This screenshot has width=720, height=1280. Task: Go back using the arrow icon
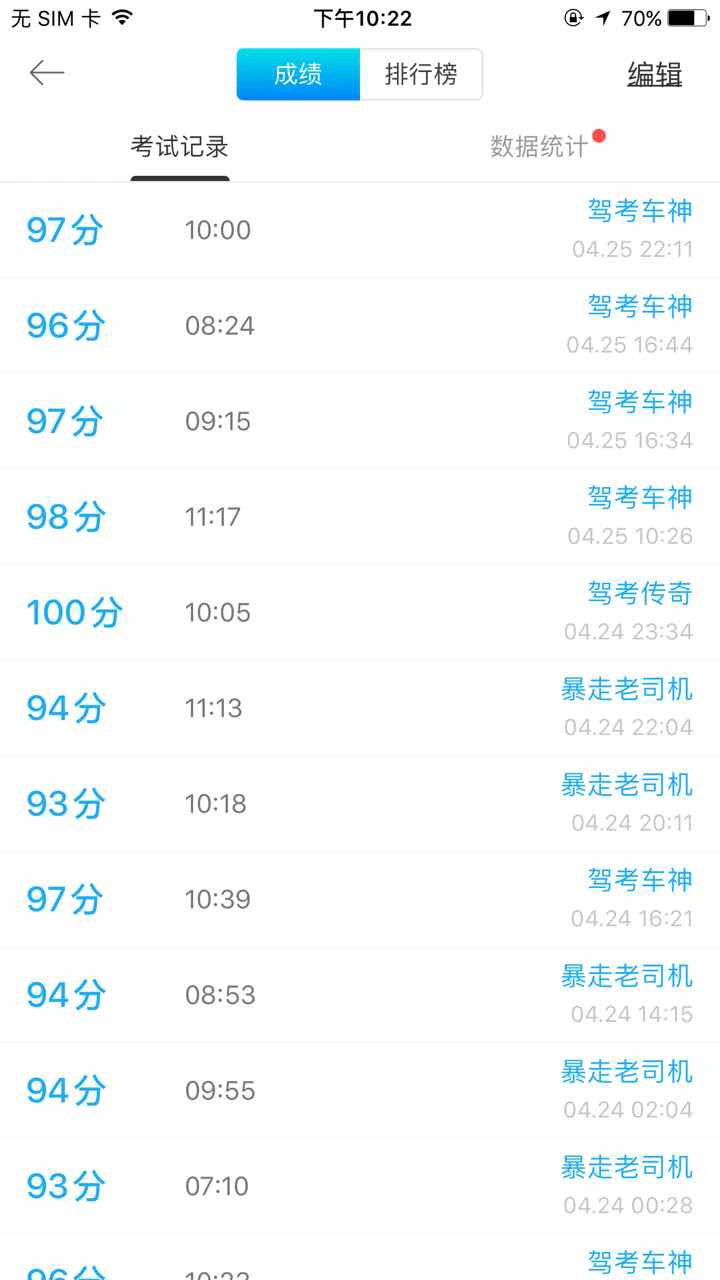[47, 73]
